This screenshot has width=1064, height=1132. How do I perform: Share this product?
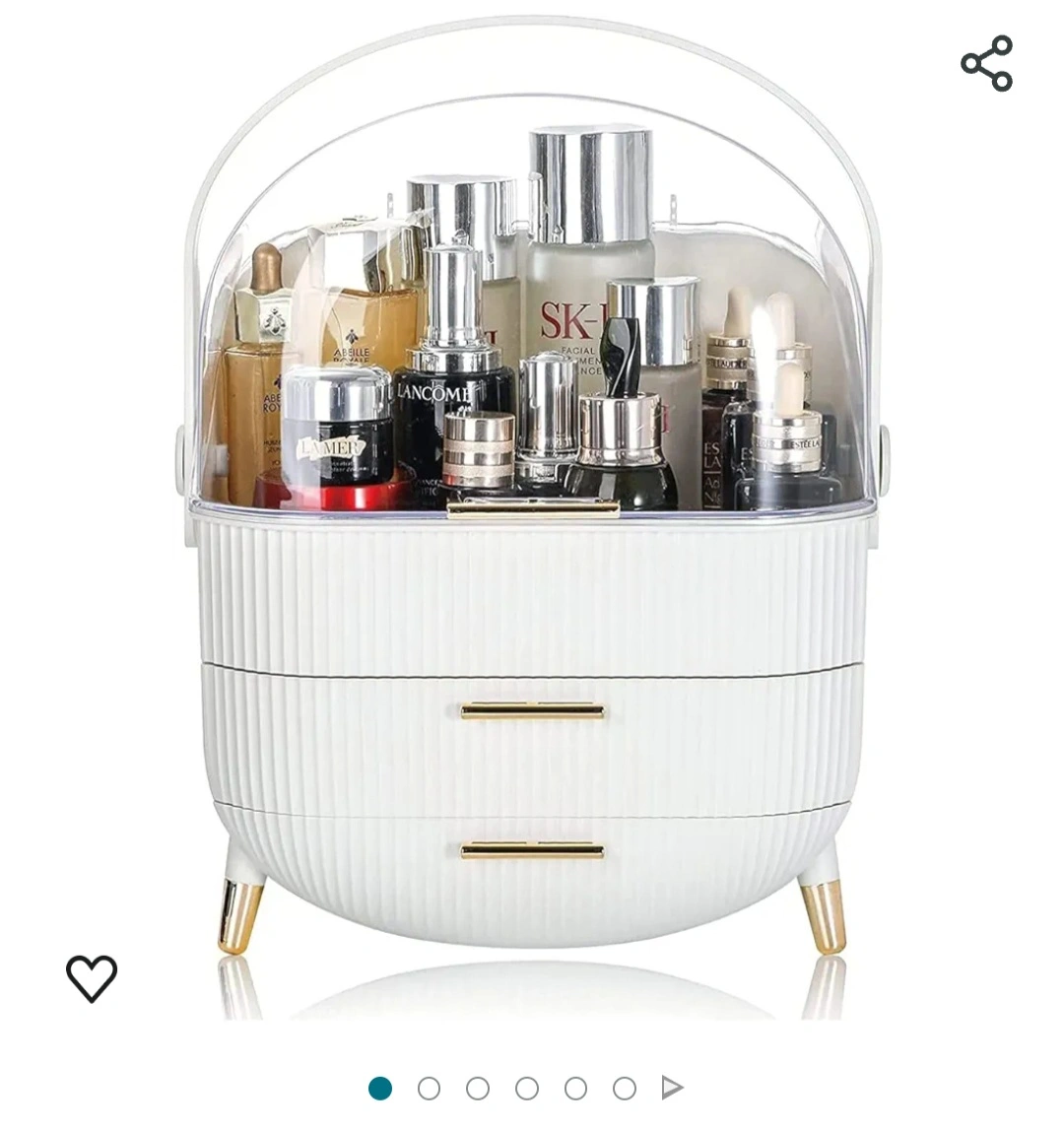pyautogui.click(x=987, y=63)
